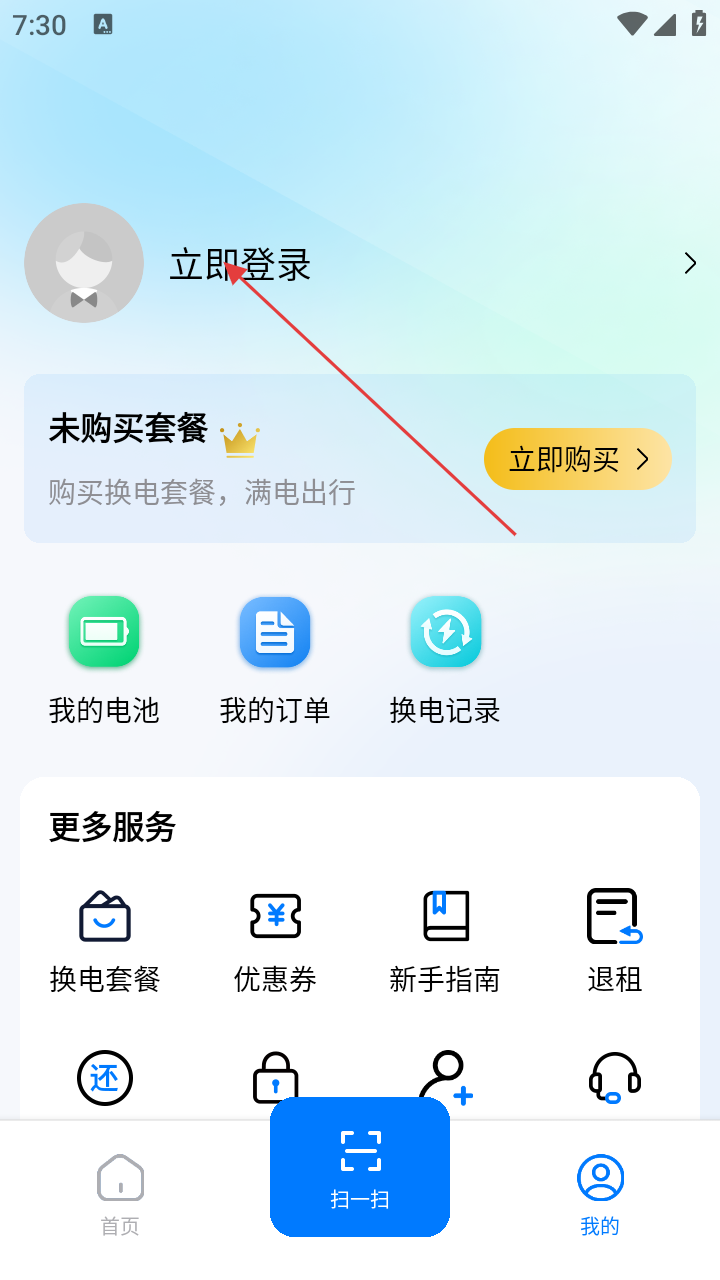The image size is (720, 1280).
Task: Open the headset customer service icon
Action: point(614,1078)
